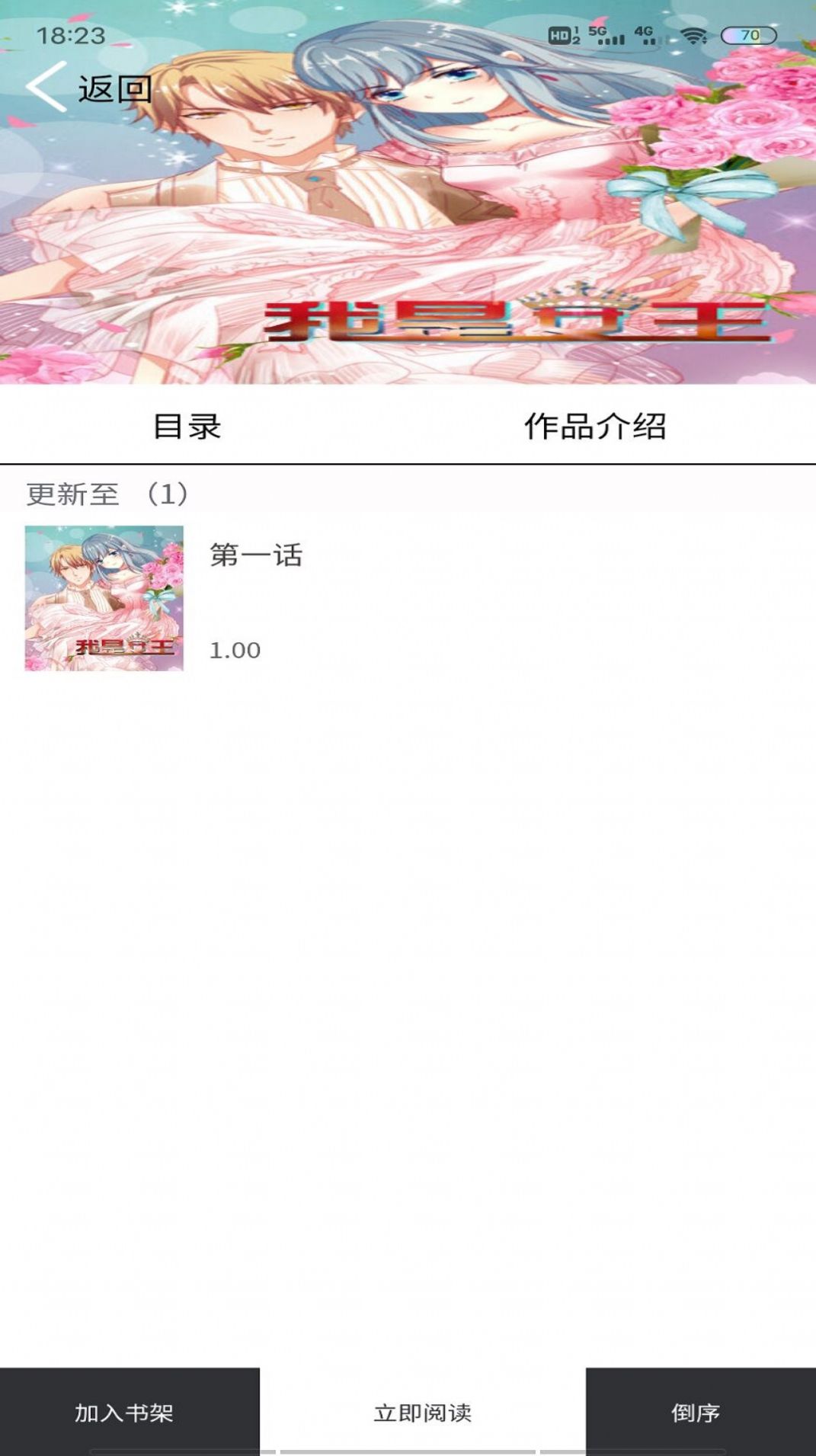The width and height of the screenshot is (816, 1456).
Task: Open chapter 第一话
Action: tap(255, 555)
